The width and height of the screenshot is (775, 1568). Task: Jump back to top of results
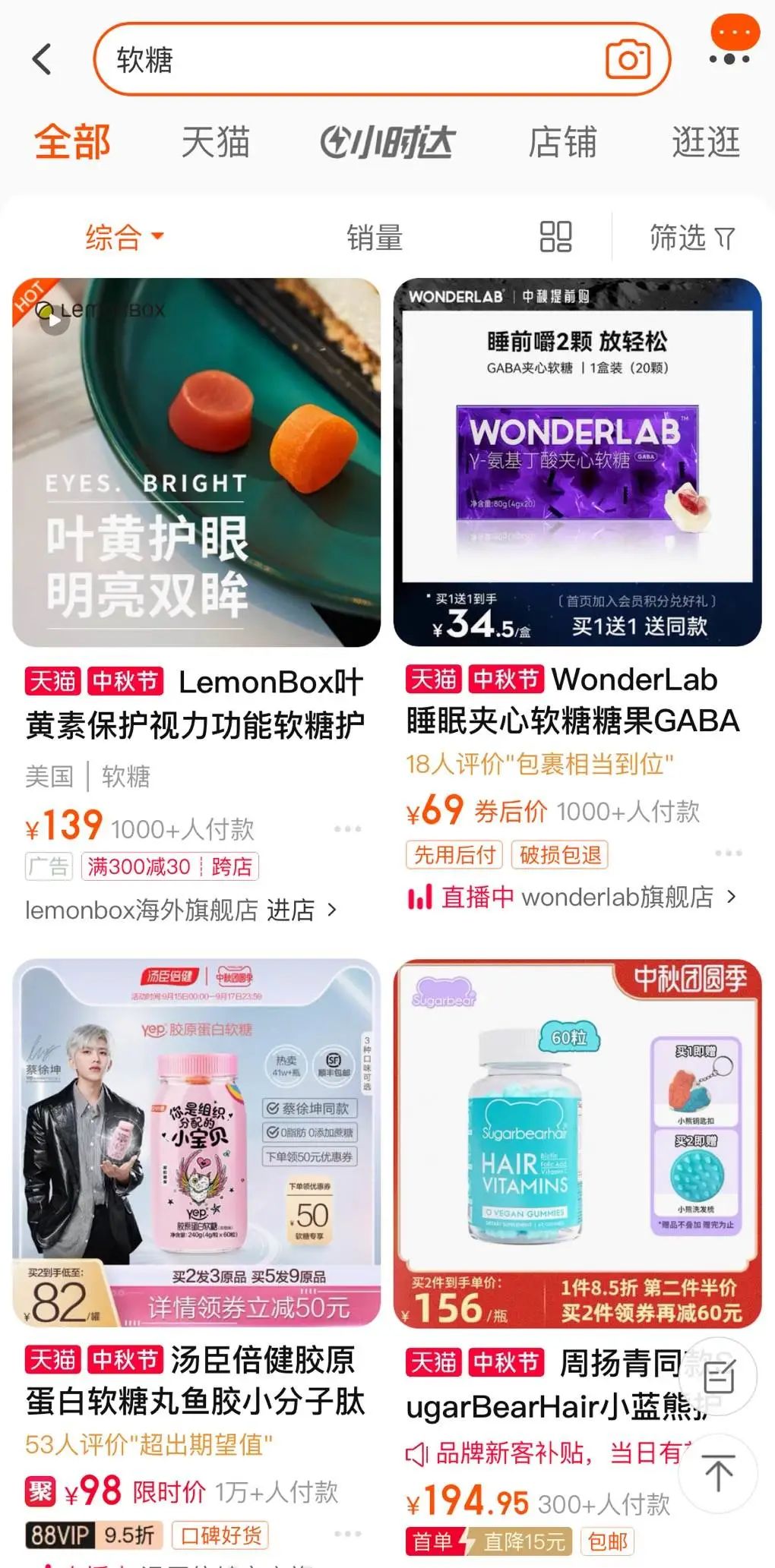click(x=718, y=1473)
